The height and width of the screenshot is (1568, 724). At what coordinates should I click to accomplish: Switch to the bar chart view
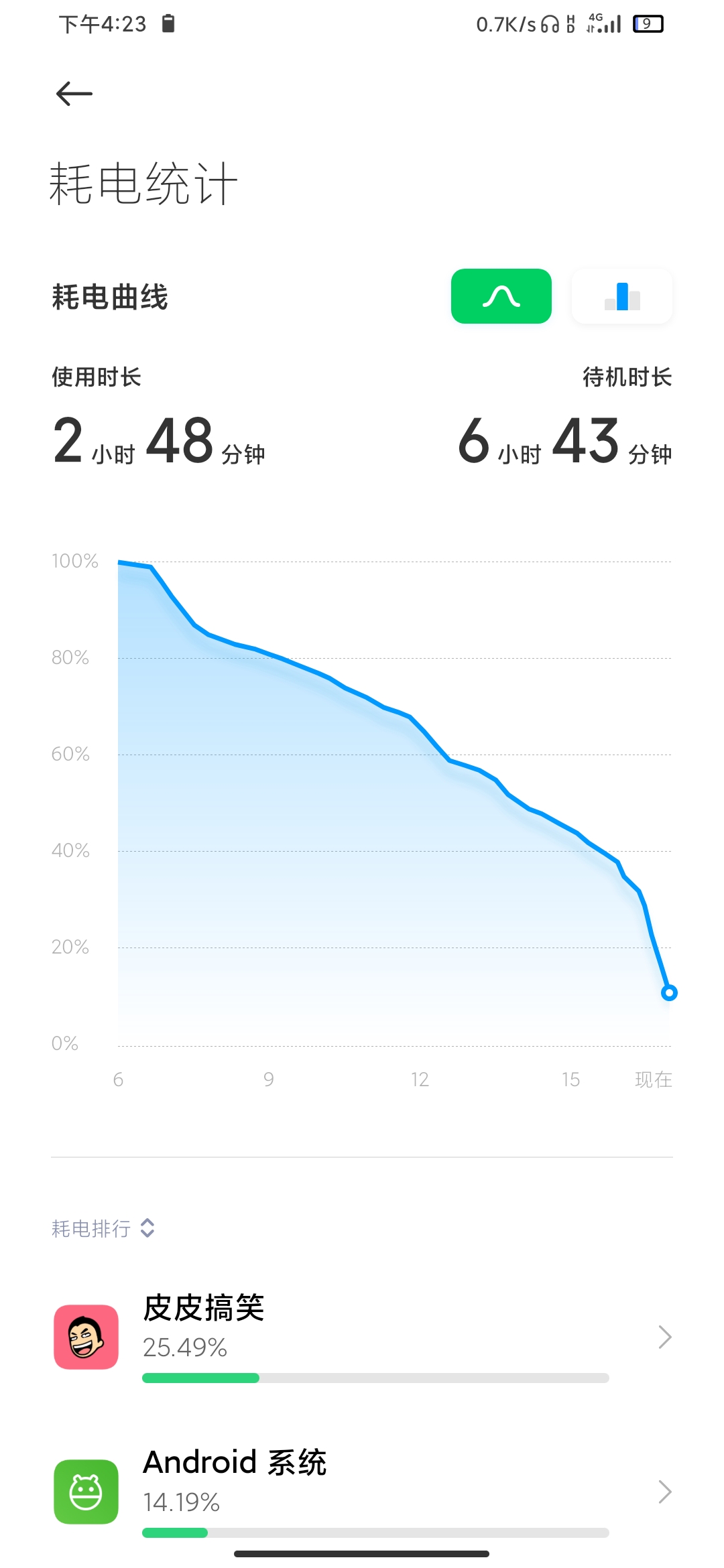tap(622, 296)
